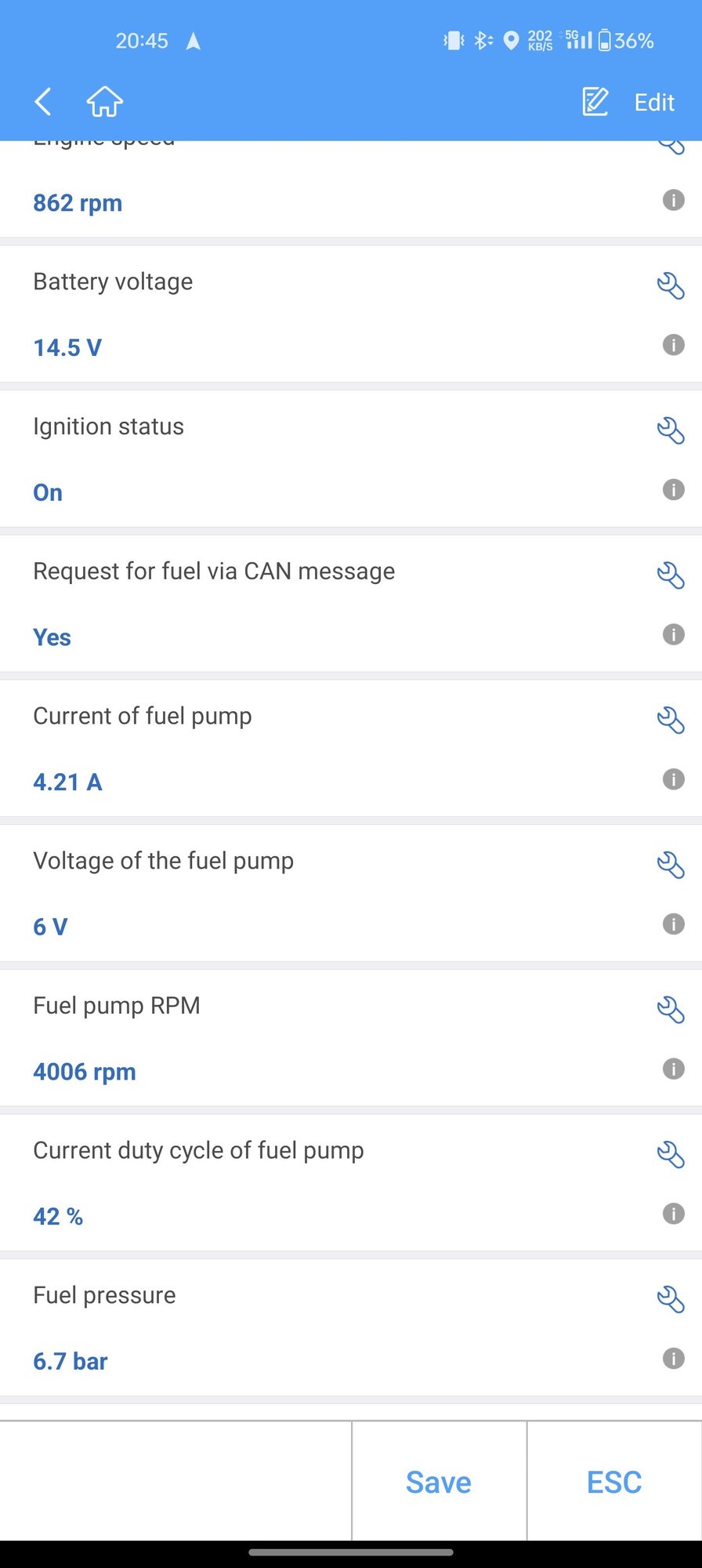This screenshot has height=1568, width=702.
Task: Save the live data
Action: [439, 1482]
